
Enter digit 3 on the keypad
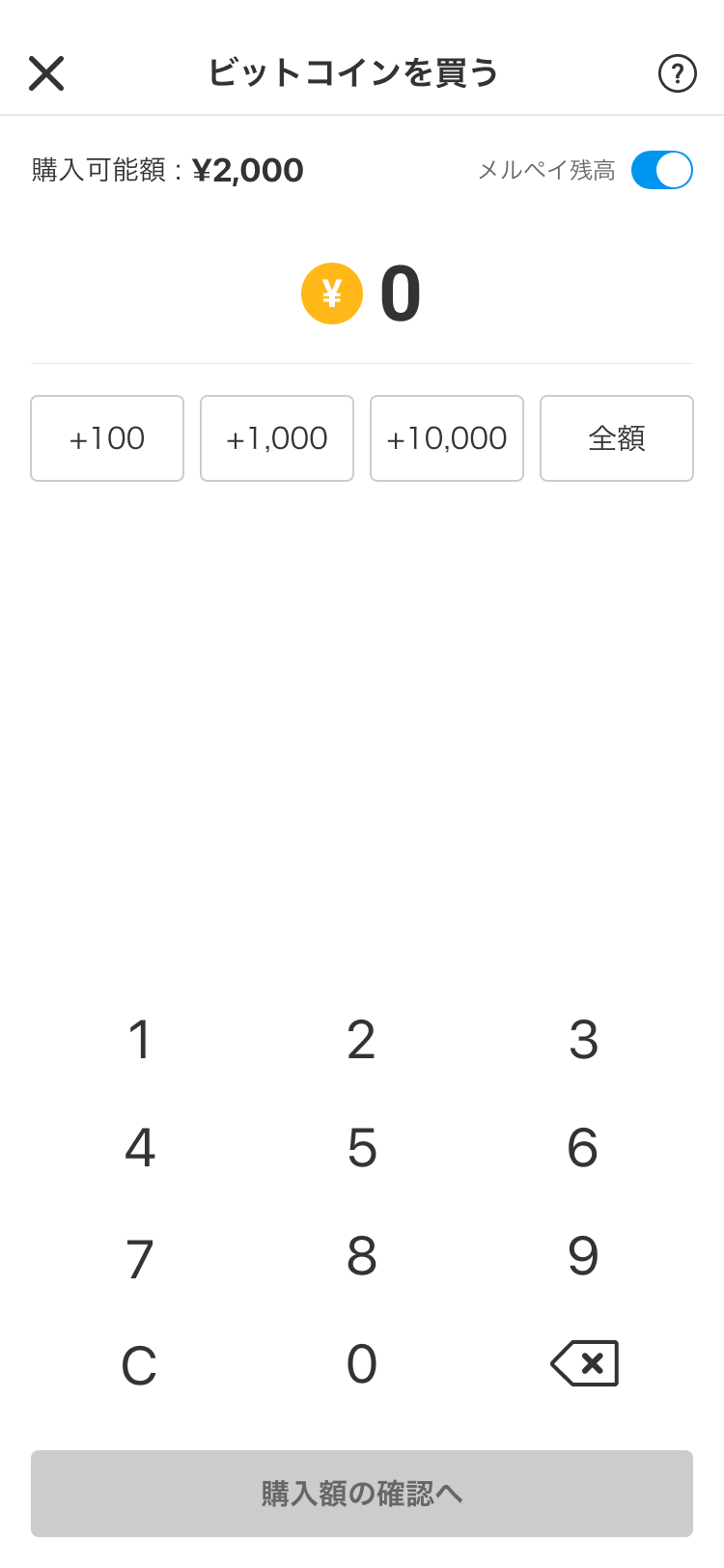pyautogui.click(x=583, y=1040)
